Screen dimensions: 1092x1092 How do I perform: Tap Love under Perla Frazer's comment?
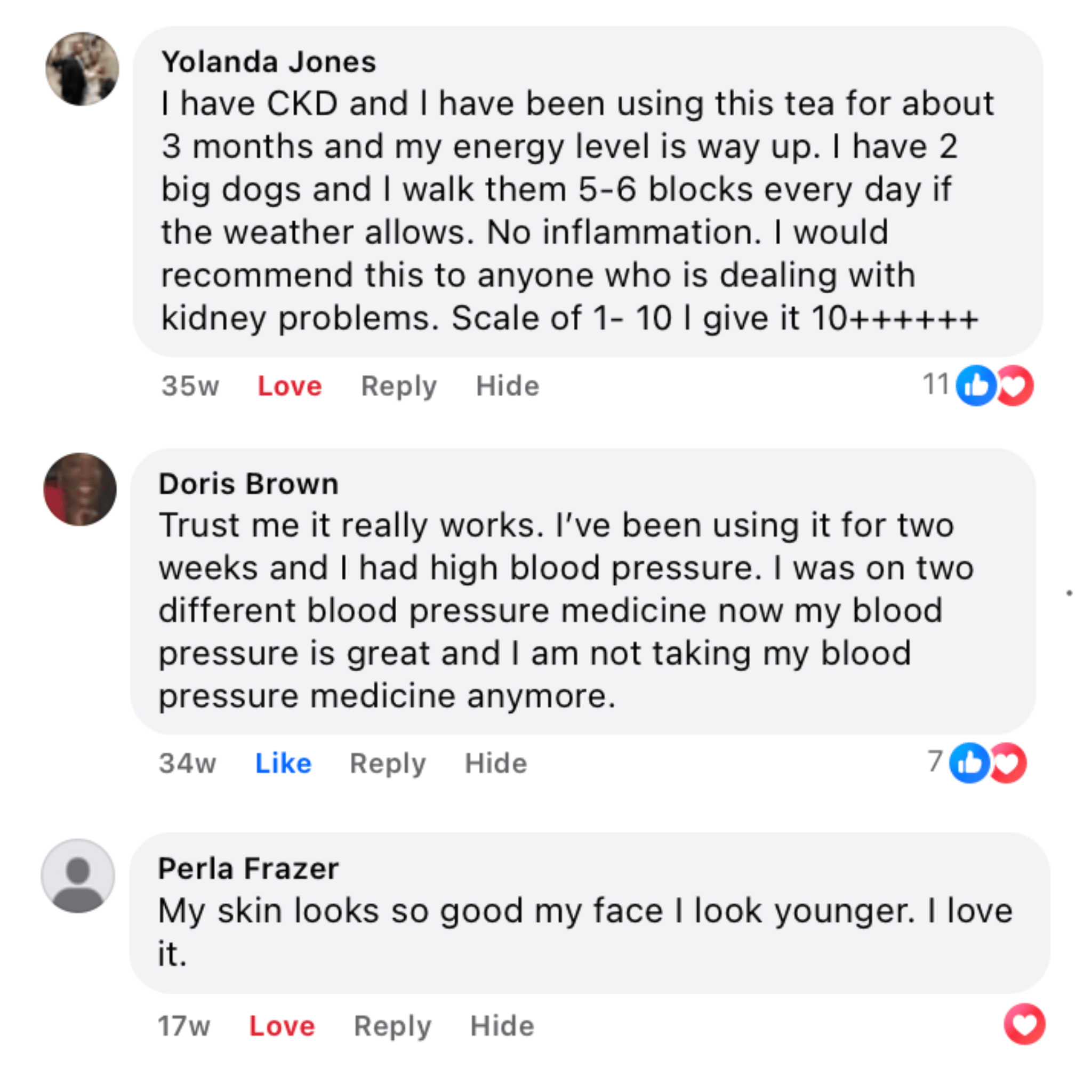pos(282,1026)
